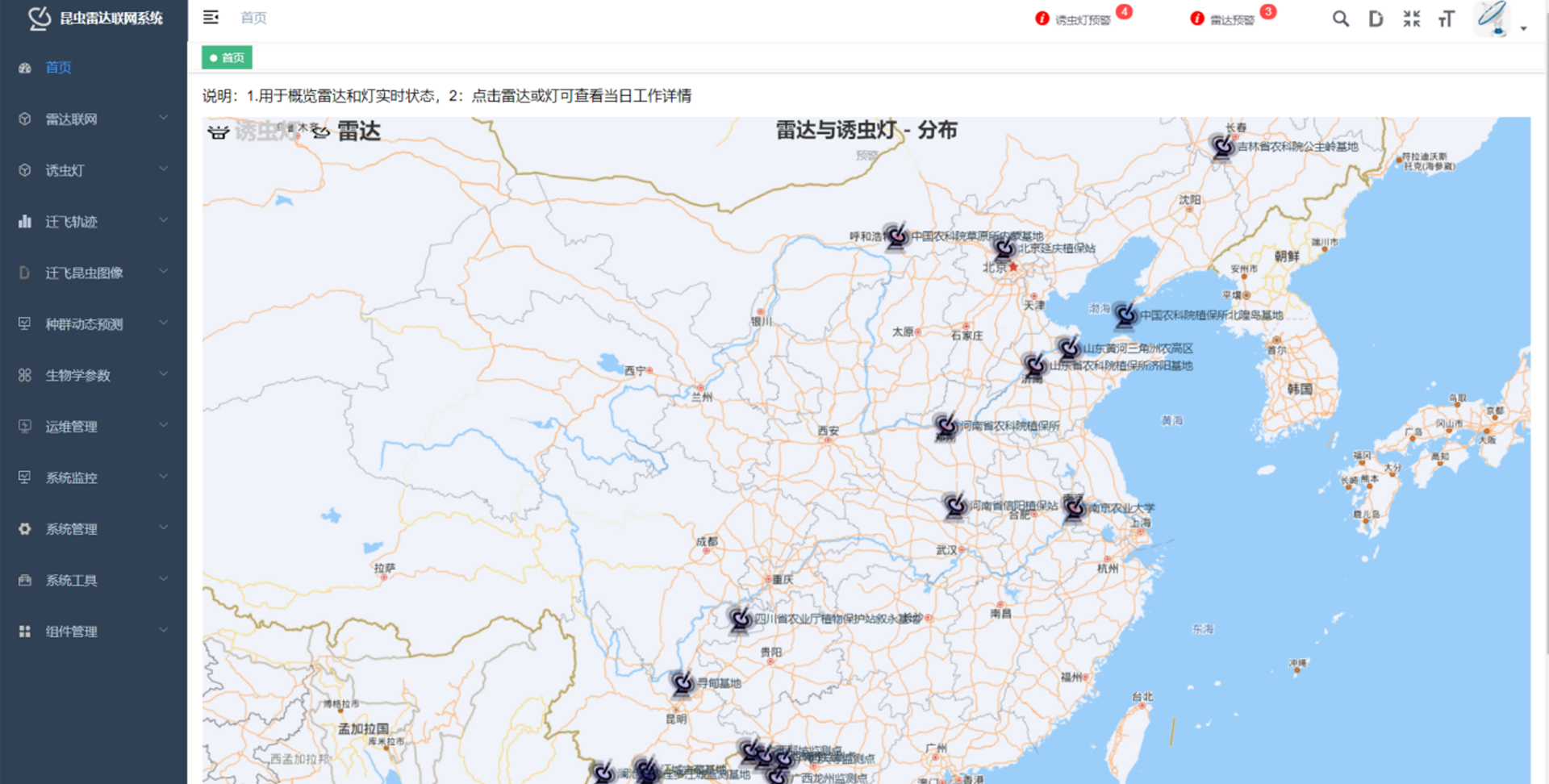Screen dimensions: 1549x784
Task: Open the user avatar dropdown
Action: point(1499,19)
